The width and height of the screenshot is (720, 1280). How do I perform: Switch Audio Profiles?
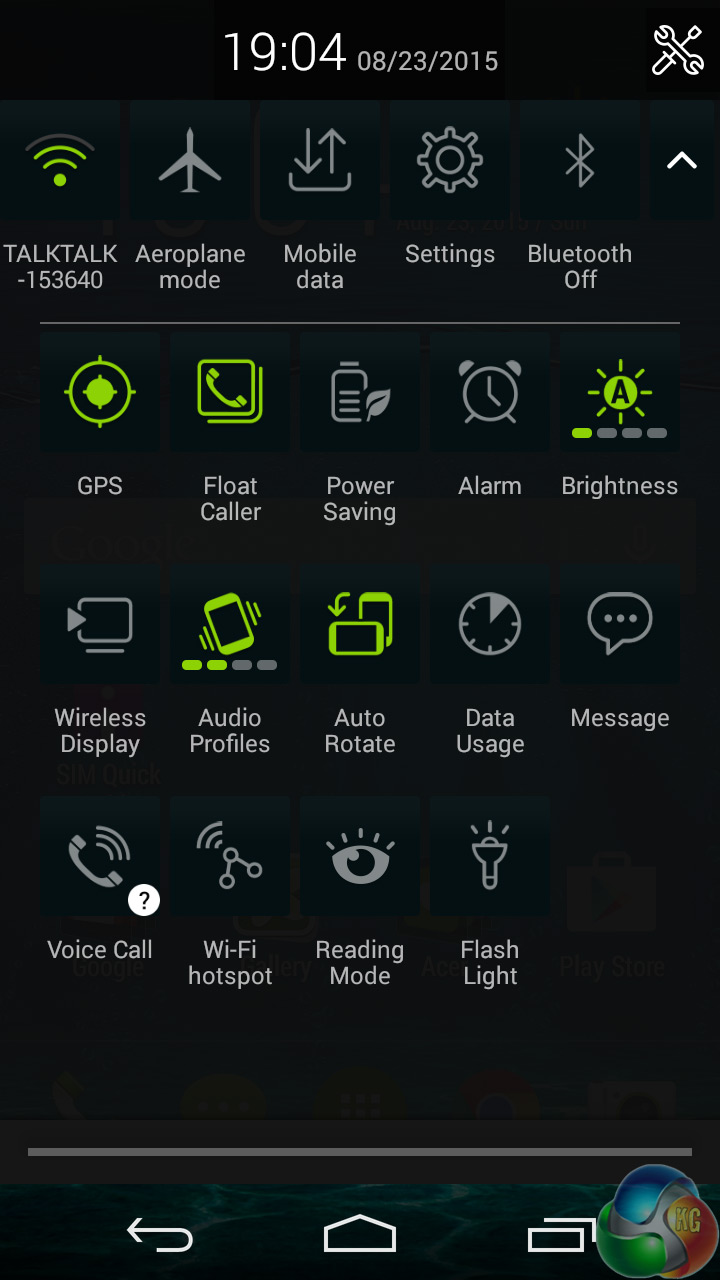(230, 625)
